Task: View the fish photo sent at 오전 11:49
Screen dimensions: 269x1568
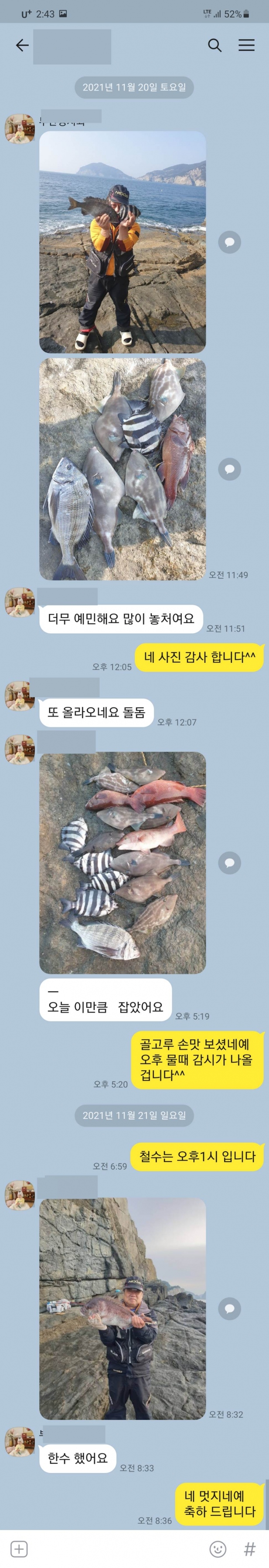Action: [x=123, y=469]
